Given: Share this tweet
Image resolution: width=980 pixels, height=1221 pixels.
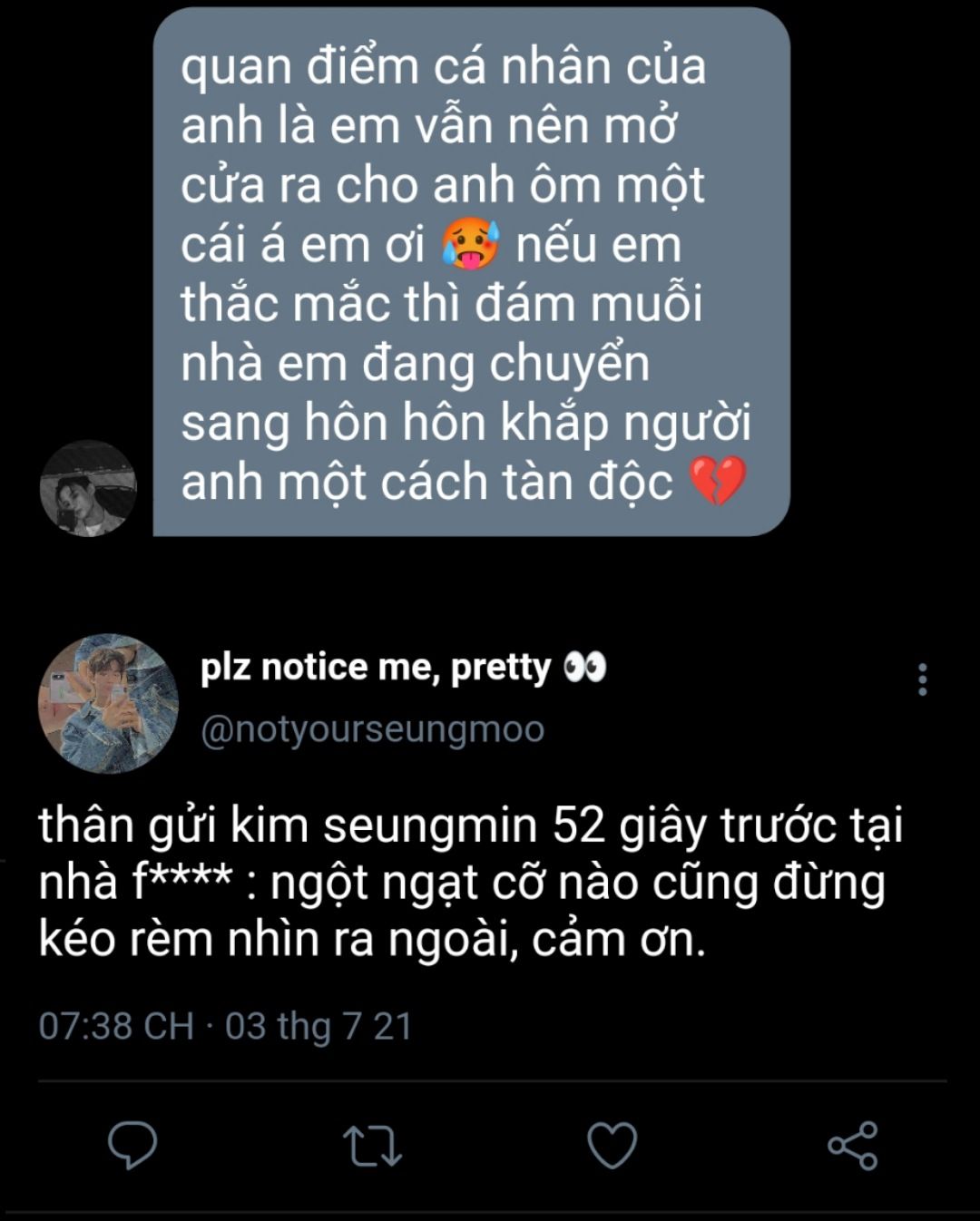Looking at the screenshot, I should (x=853, y=1146).
